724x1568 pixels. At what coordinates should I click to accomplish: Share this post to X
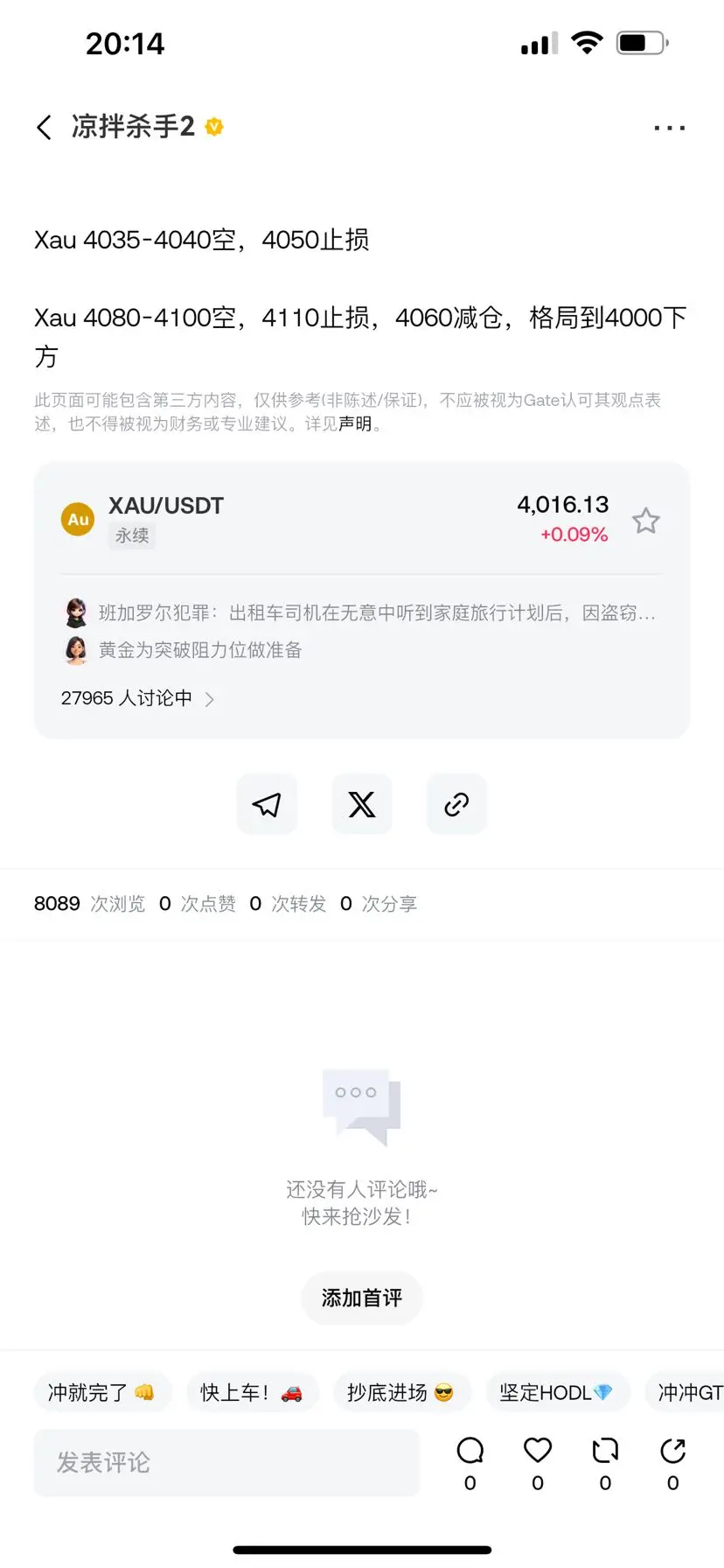point(362,804)
